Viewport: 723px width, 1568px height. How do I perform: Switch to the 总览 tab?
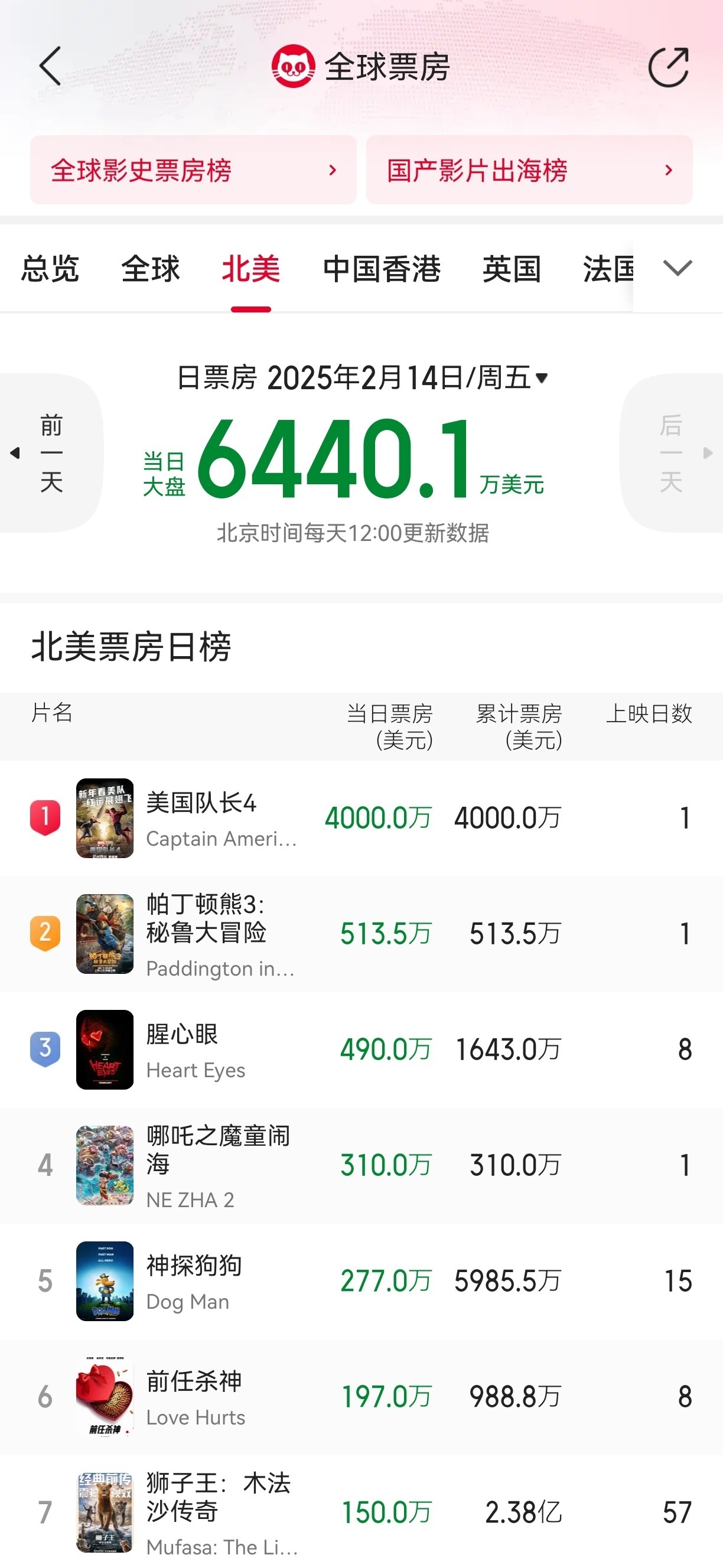coord(50,269)
